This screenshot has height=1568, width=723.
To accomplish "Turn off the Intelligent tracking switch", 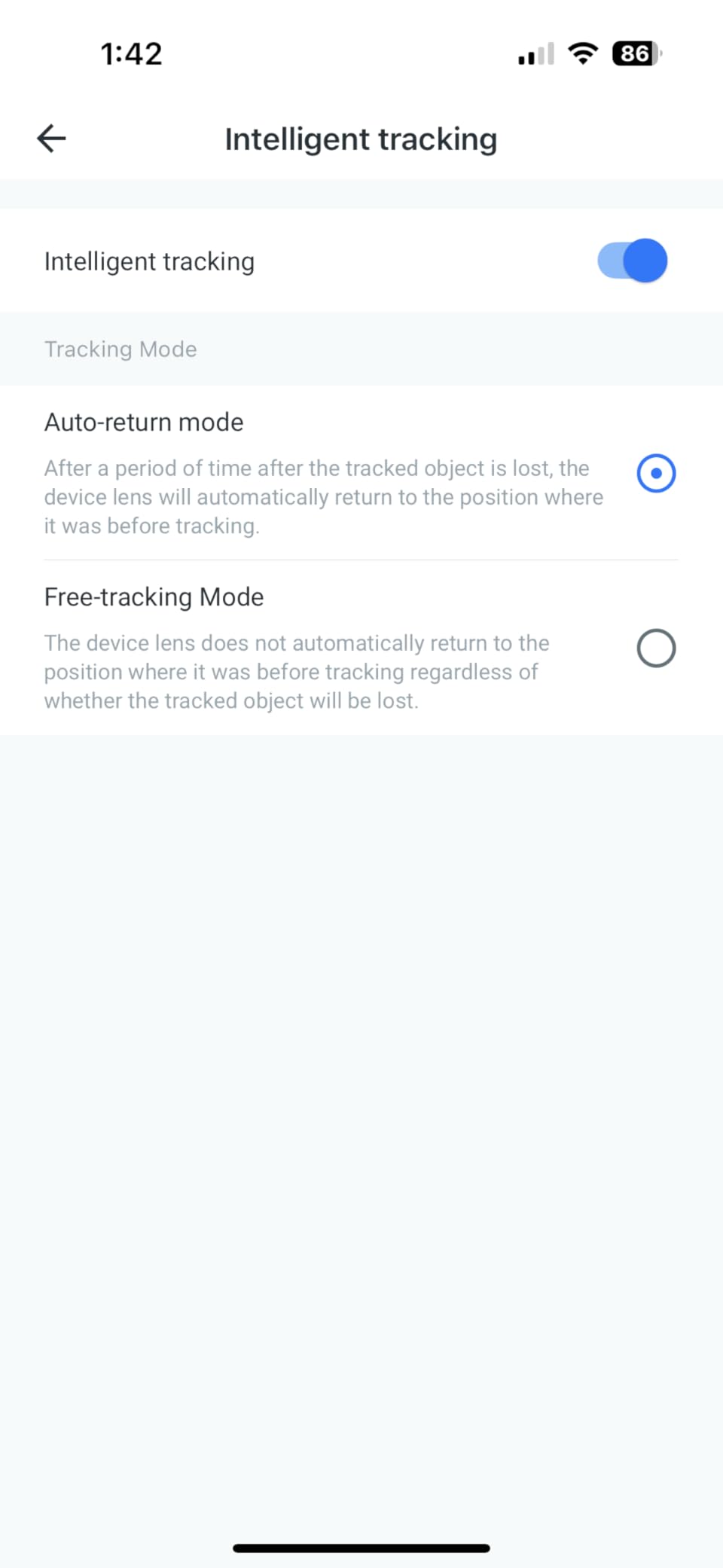I will click(633, 261).
